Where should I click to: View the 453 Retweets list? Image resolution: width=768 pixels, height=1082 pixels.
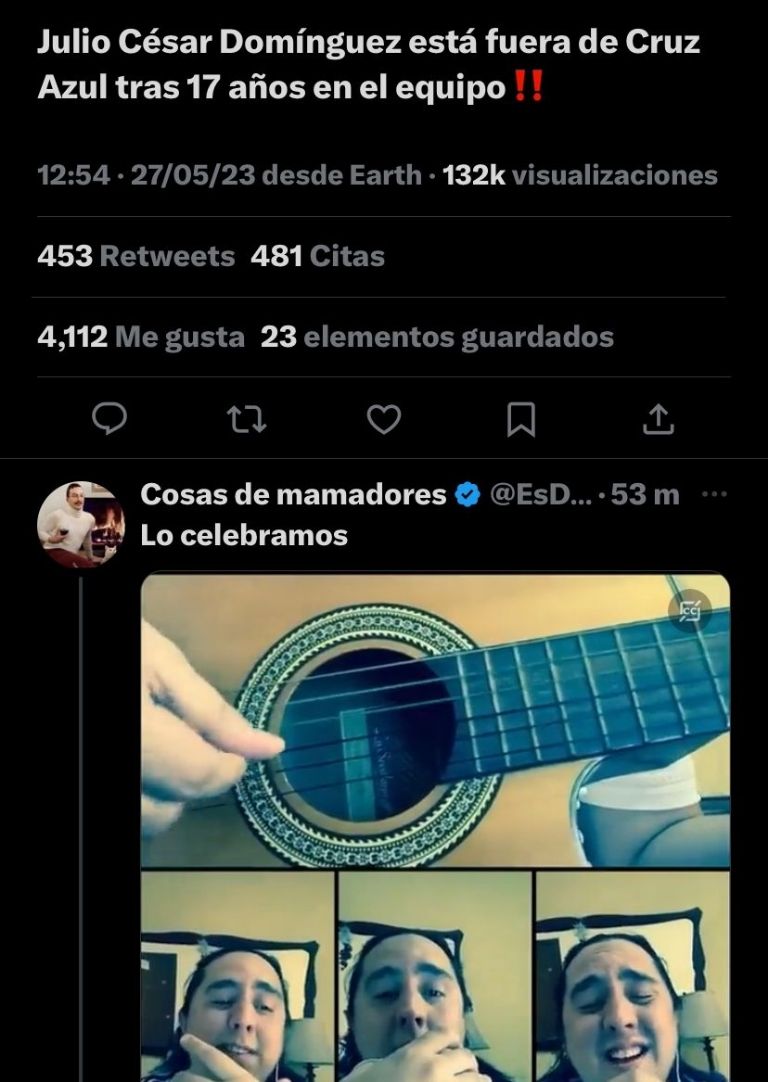(136, 256)
